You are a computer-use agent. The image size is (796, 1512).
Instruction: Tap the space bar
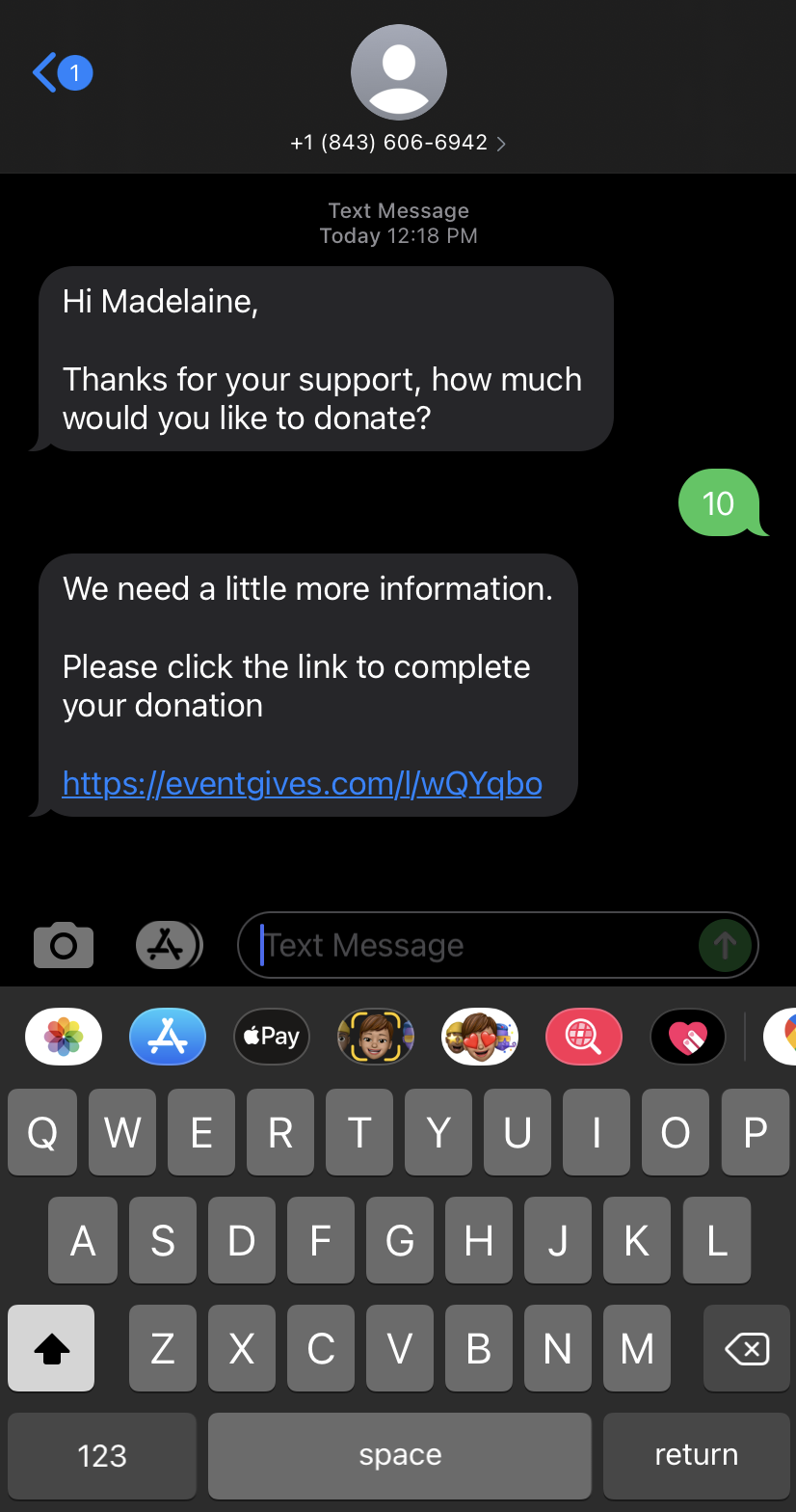tap(400, 1456)
